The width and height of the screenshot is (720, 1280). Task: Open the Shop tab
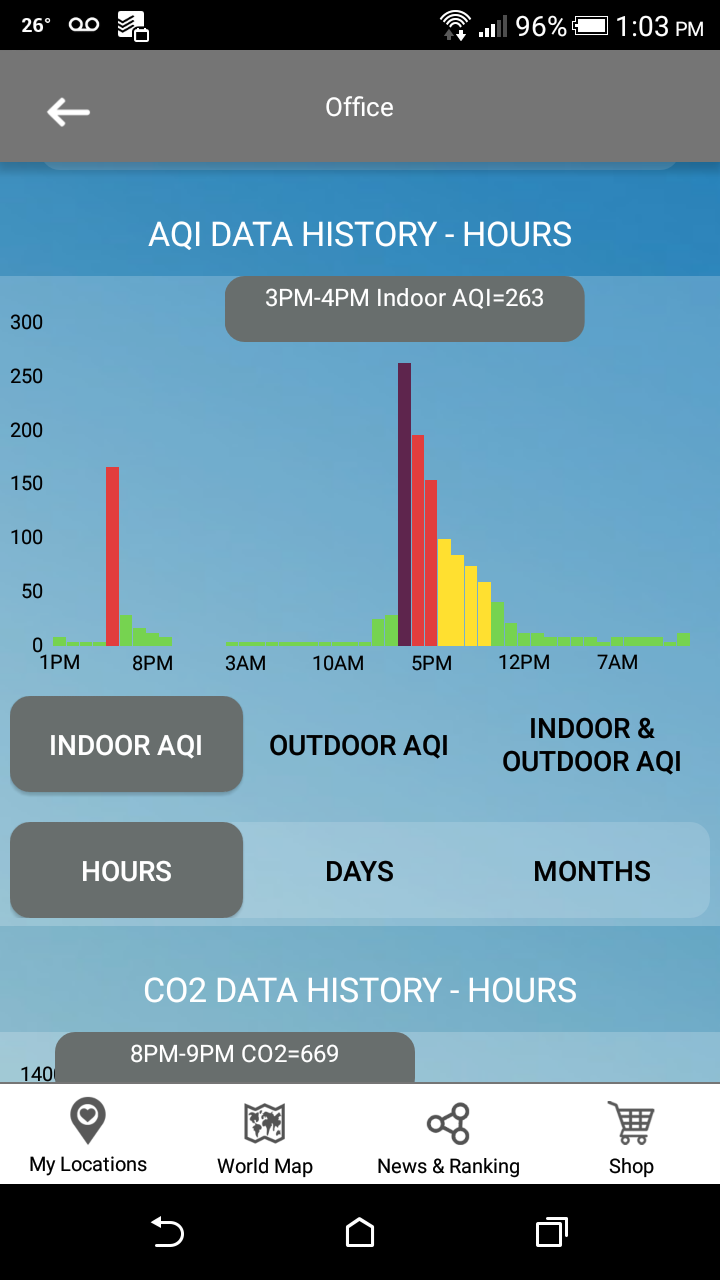[631, 1136]
